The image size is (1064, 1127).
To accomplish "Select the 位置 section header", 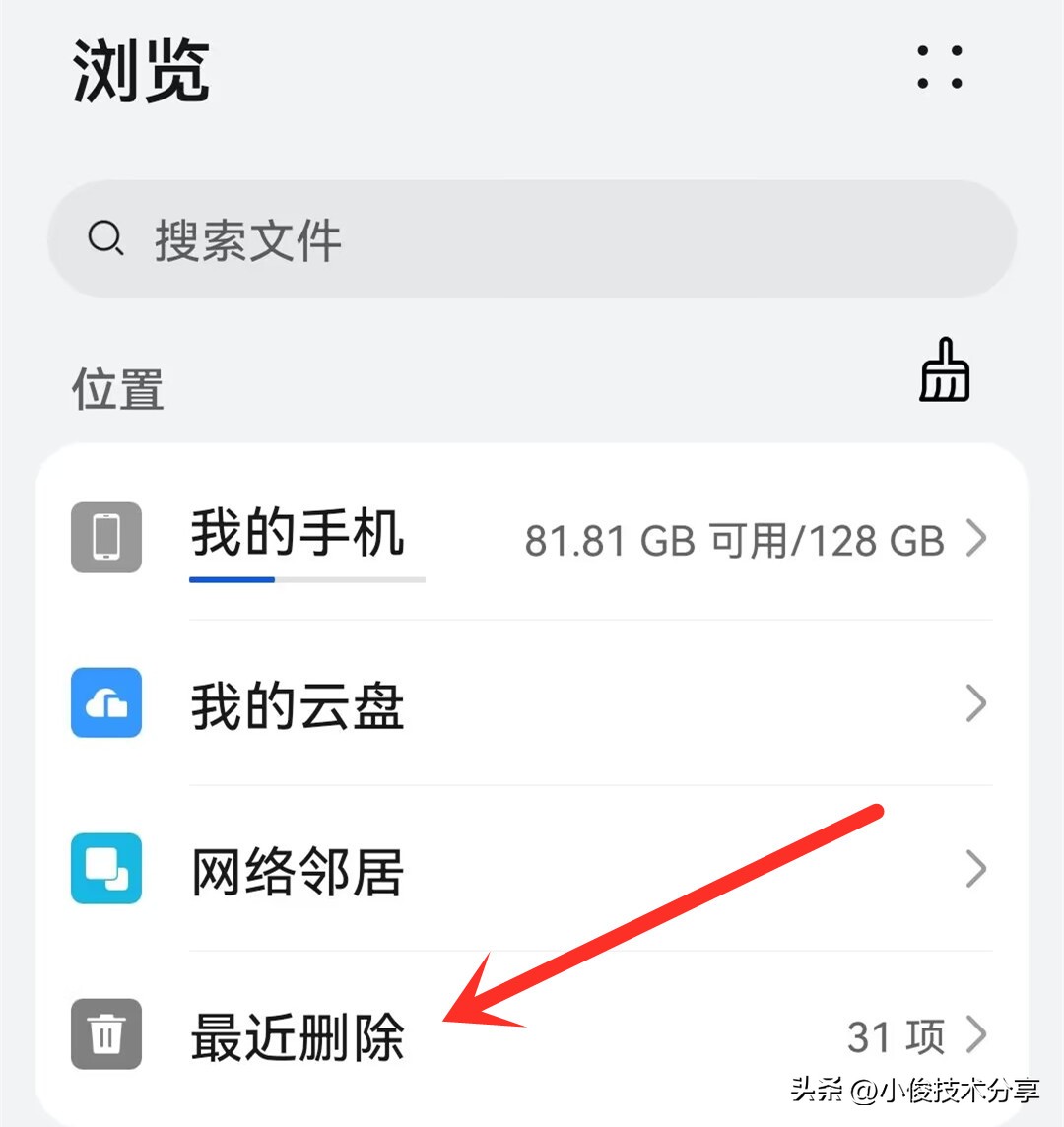I will (x=115, y=387).
